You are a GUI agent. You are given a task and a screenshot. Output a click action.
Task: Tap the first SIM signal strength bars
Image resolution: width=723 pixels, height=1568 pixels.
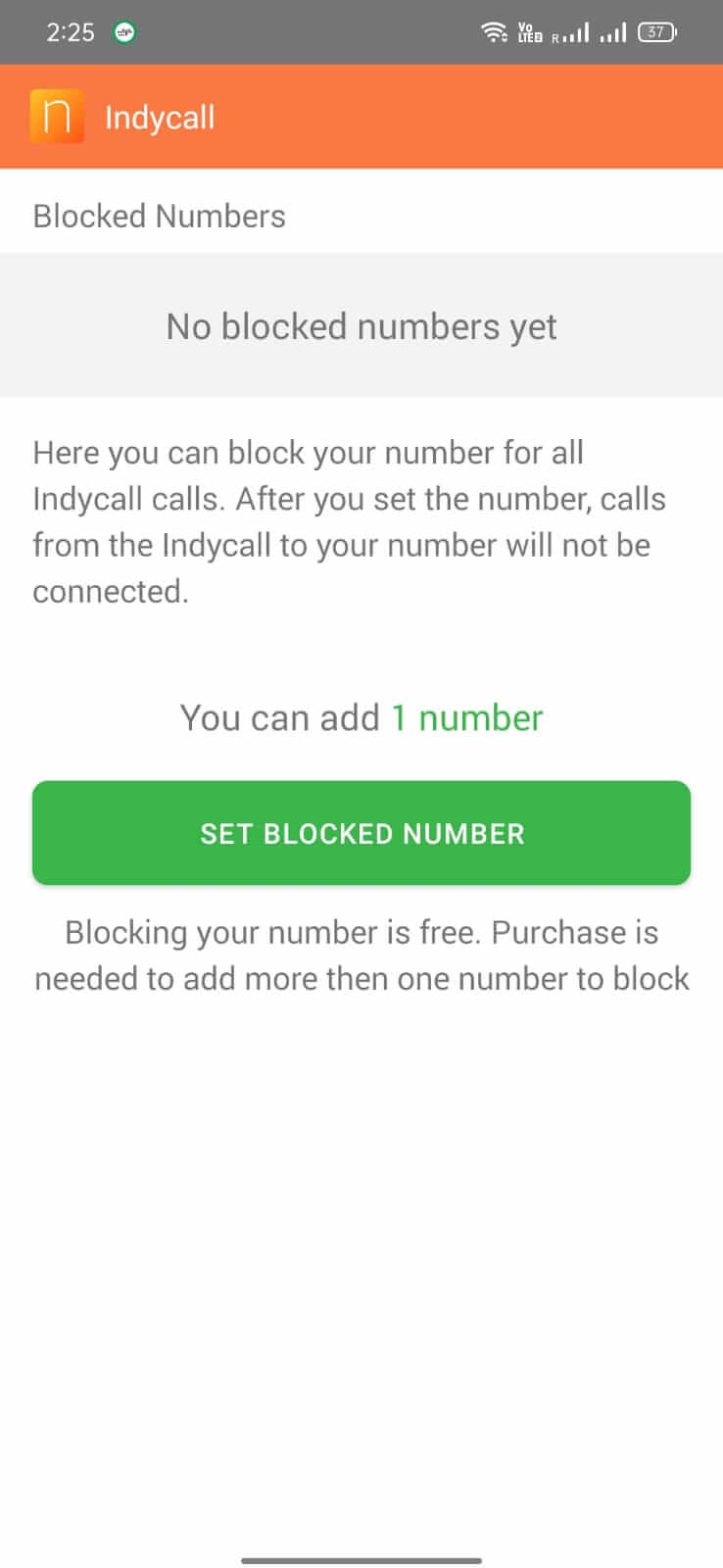578,31
